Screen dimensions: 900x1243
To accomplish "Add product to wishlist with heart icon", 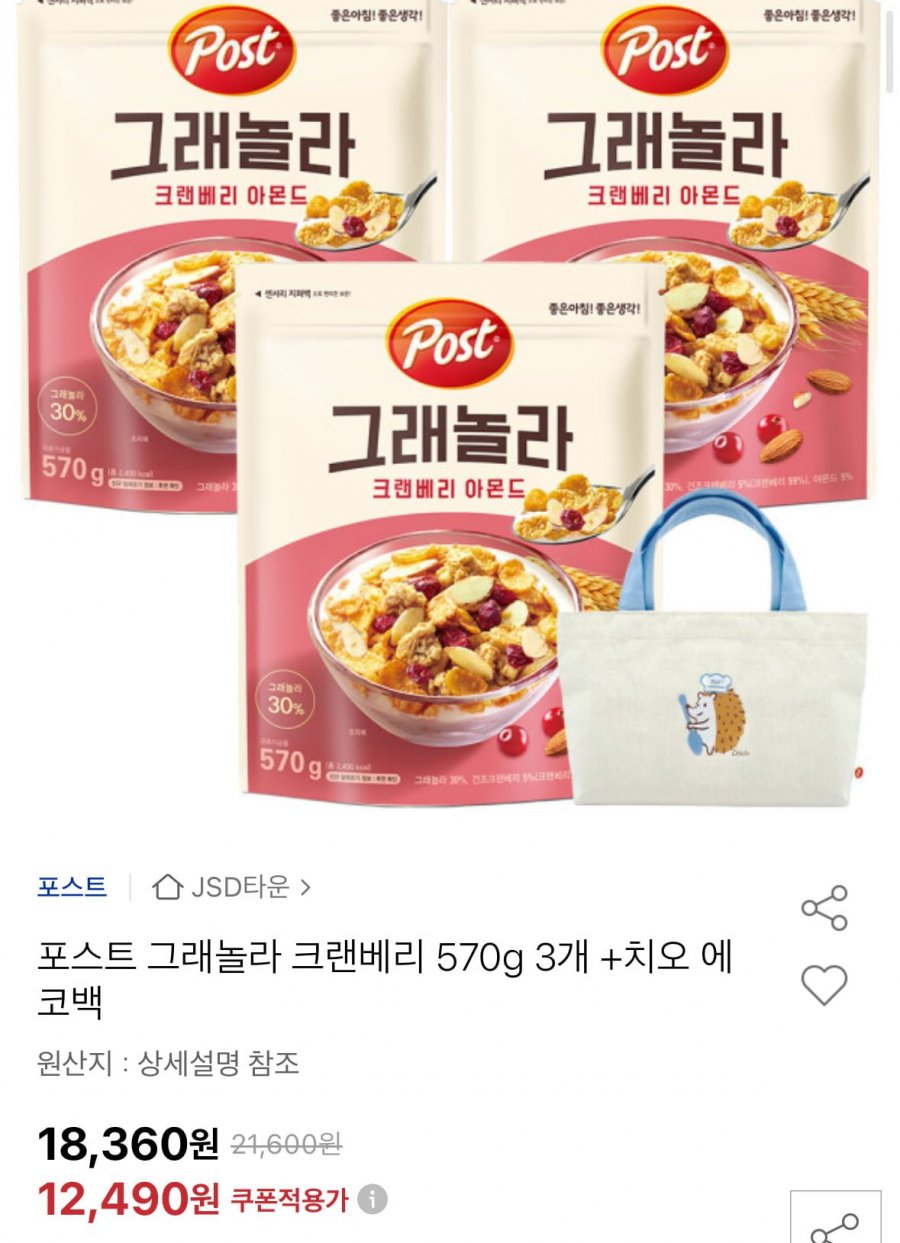I will [824, 985].
